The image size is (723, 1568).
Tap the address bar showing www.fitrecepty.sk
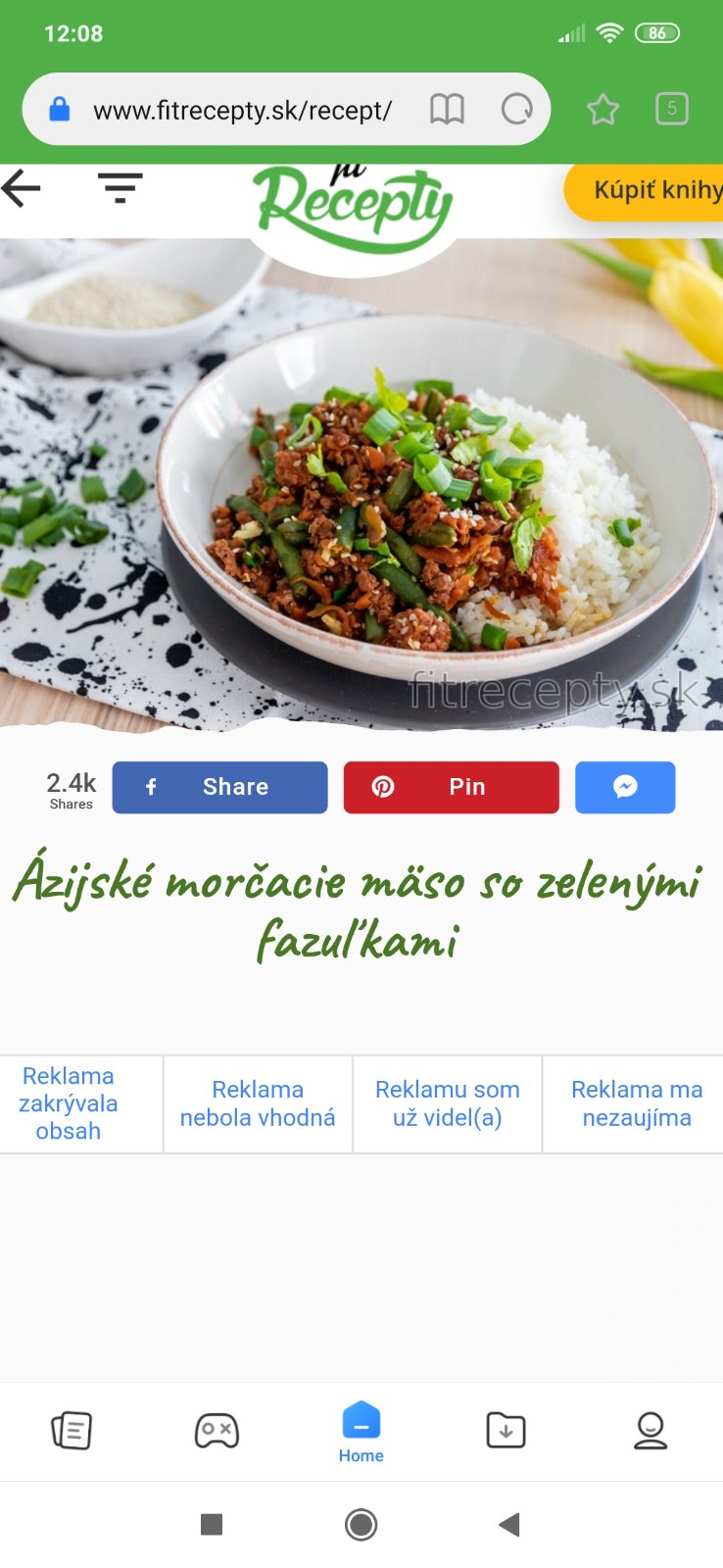point(242,110)
